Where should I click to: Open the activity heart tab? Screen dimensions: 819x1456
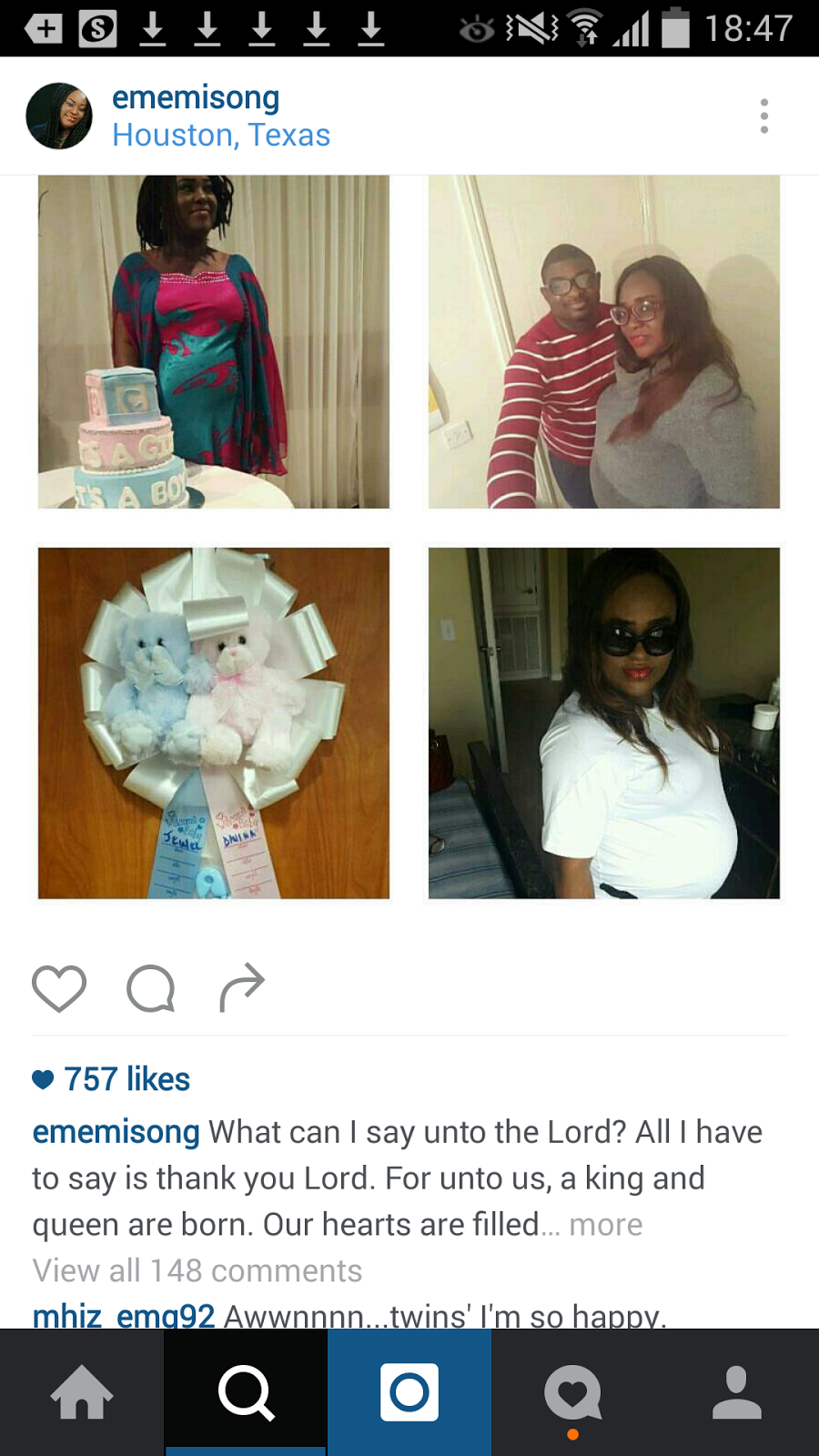(x=573, y=1392)
